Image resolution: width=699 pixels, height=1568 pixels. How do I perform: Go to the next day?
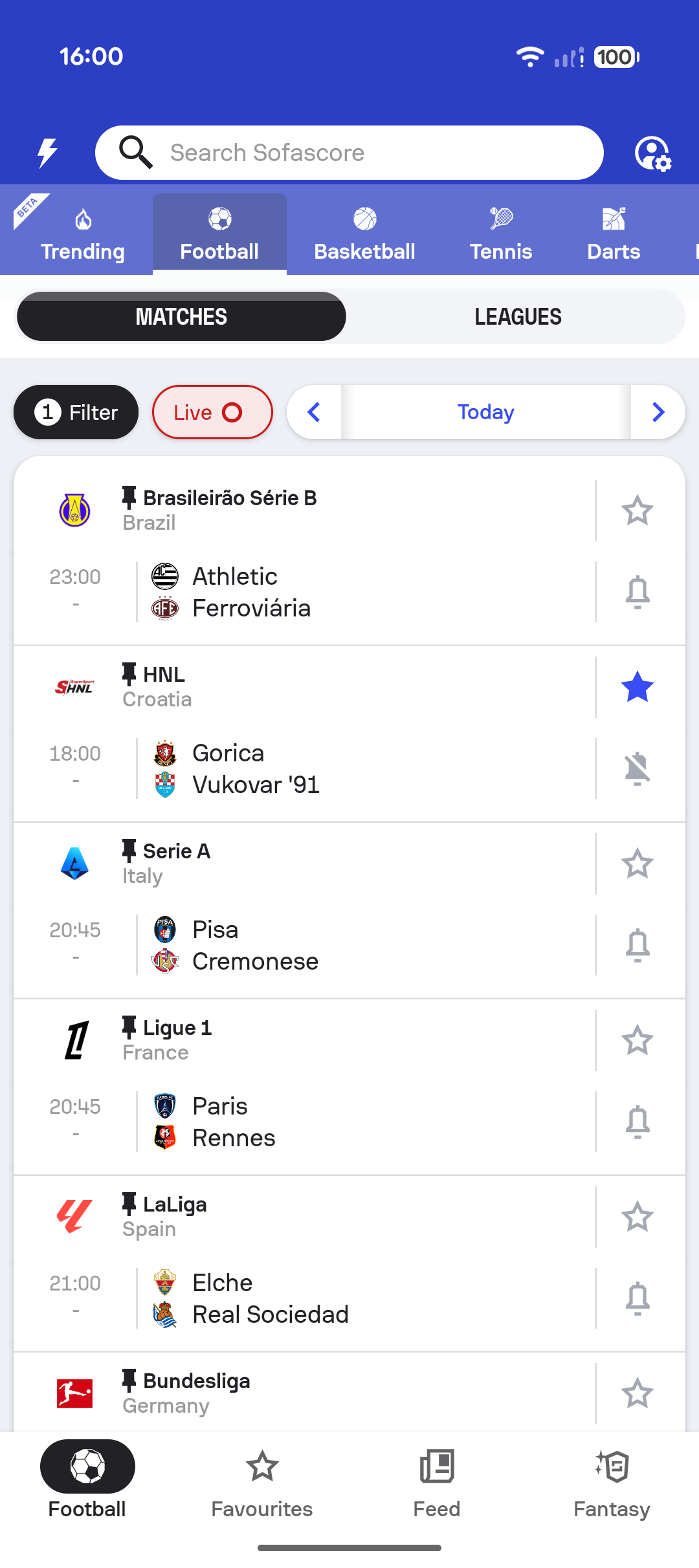[x=658, y=412]
